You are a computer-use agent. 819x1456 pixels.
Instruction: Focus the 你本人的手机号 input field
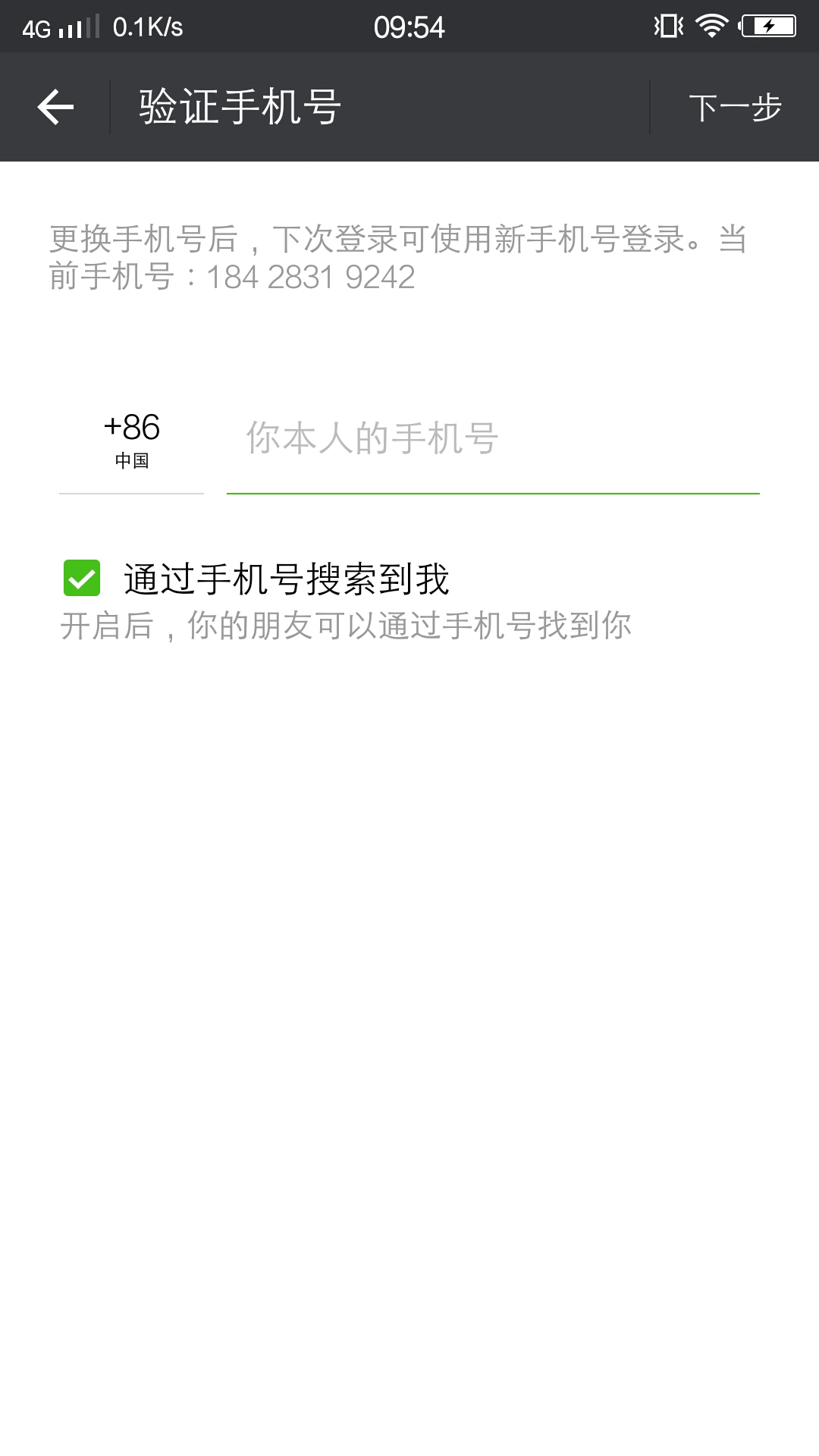point(493,439)
